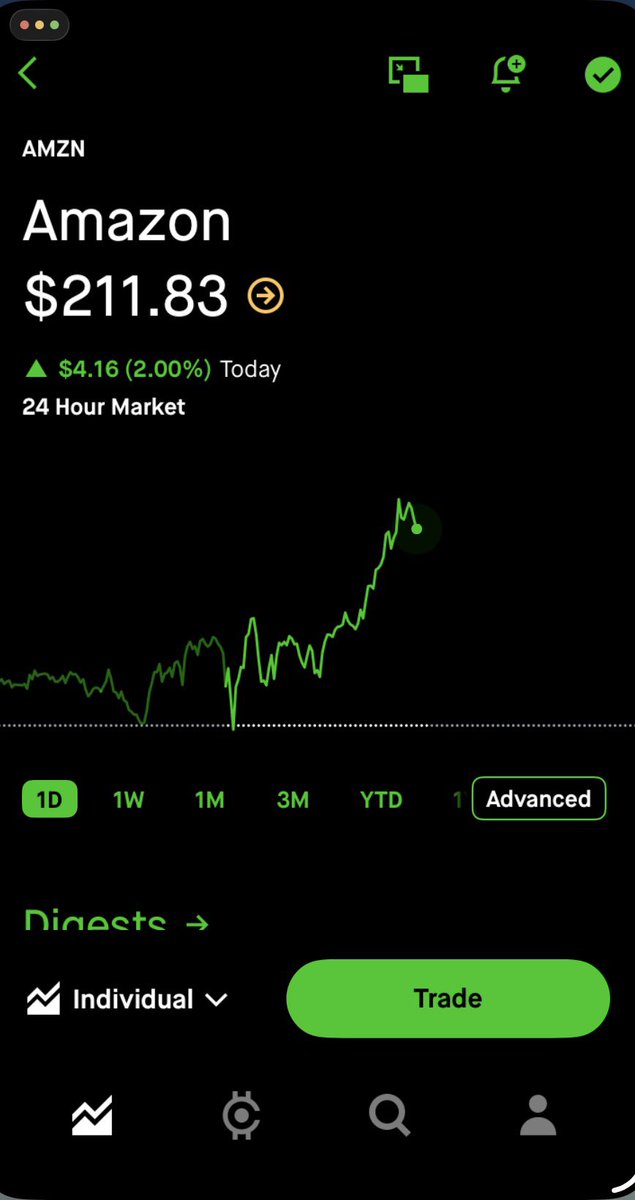The image size is (635, 1200).
Task: Switch chart to 1M range
Action: [209, 799]
